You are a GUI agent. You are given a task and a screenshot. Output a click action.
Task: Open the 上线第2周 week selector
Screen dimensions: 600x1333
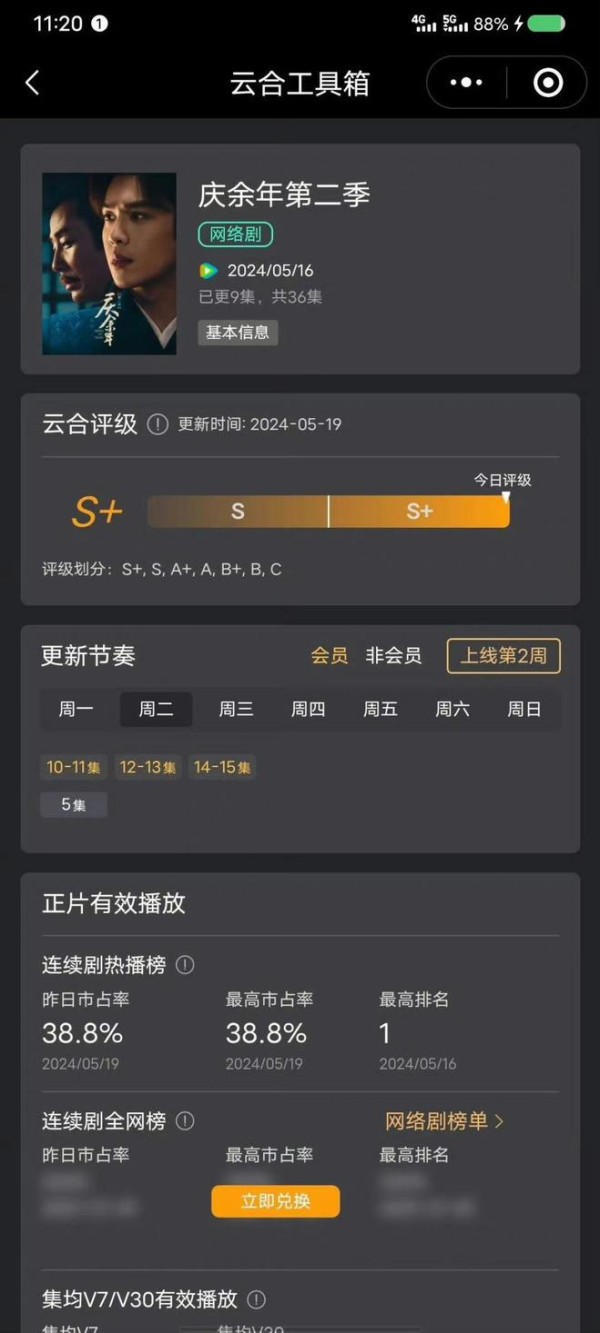click(x=503, y=656)
